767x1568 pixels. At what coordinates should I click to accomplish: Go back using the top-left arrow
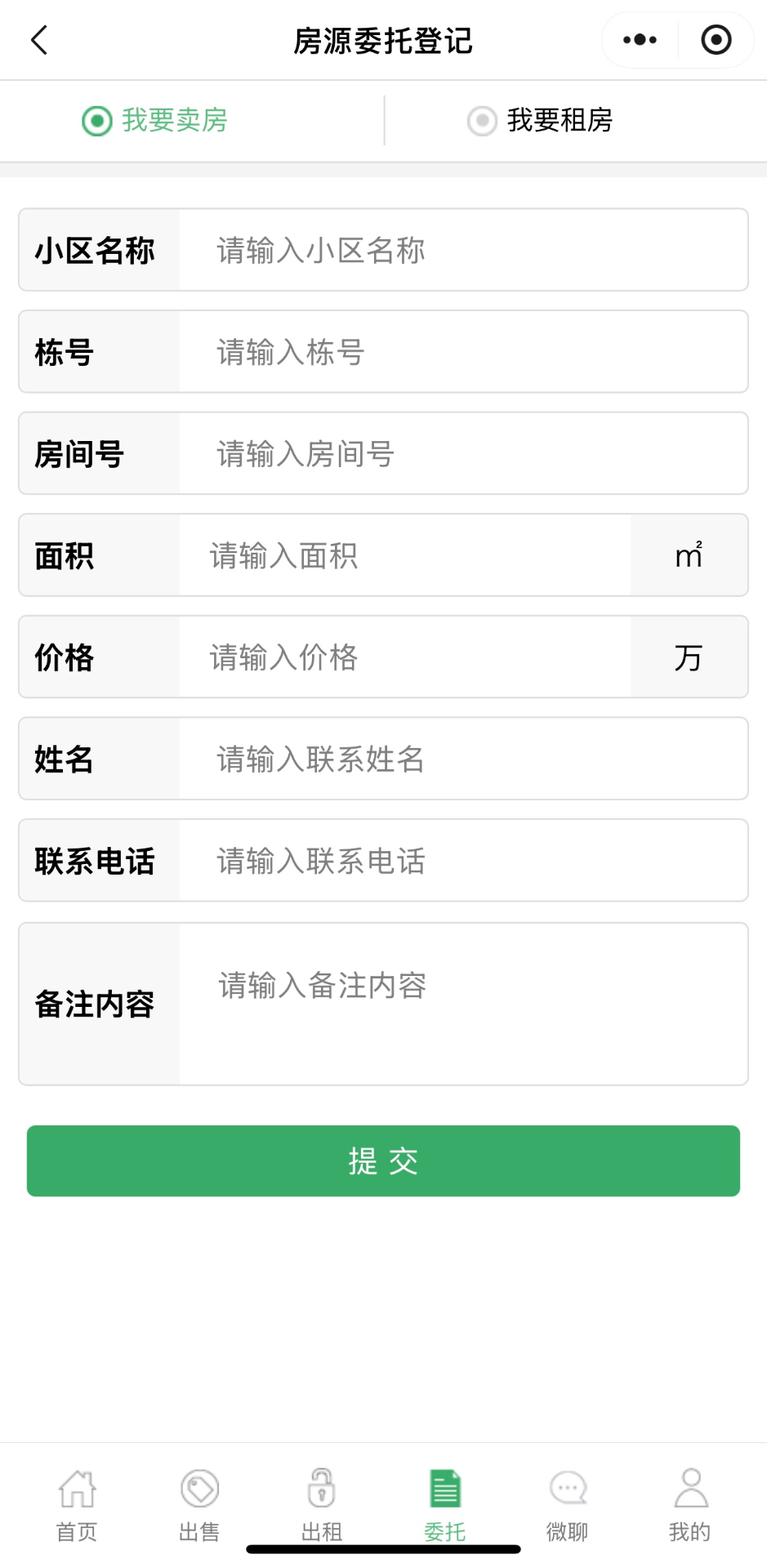[x=39, y=40]
